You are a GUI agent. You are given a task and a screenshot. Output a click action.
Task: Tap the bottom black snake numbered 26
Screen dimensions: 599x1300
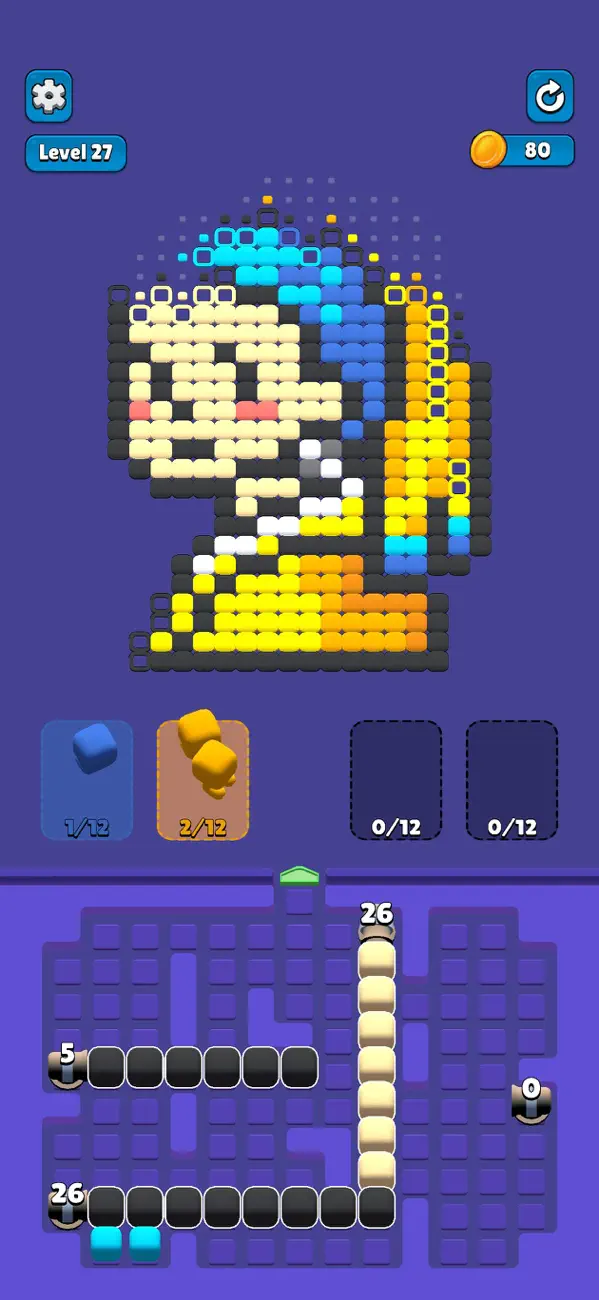coord(222,1206)
